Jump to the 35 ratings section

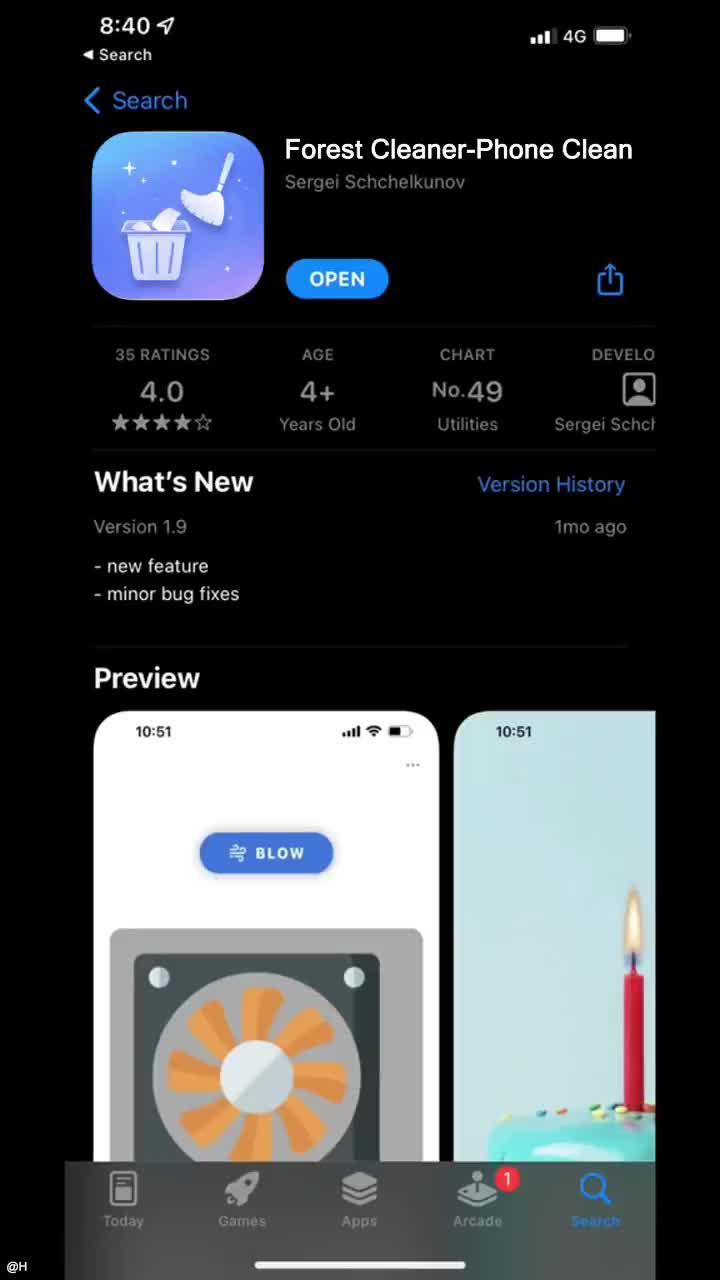(x=162, y=390)
